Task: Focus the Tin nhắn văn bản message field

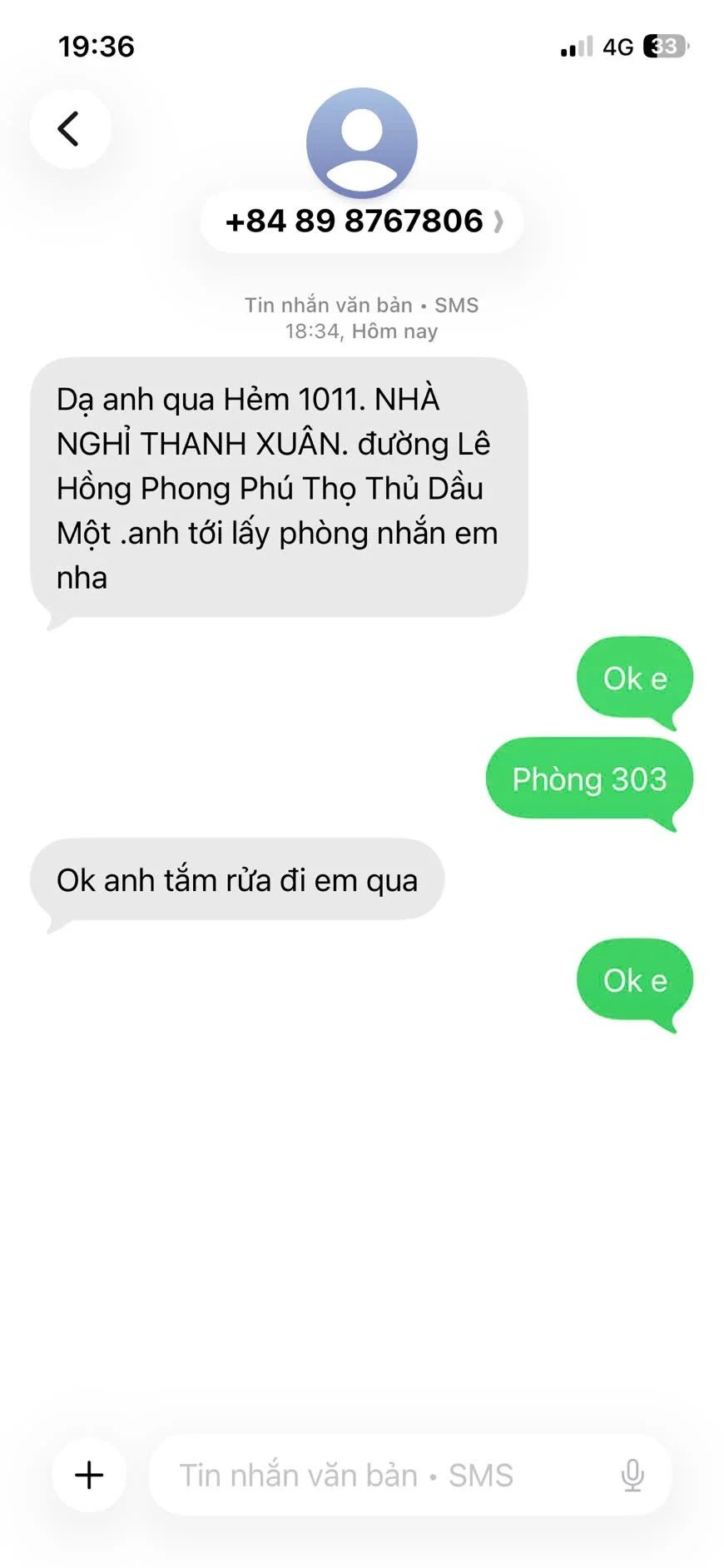Action: coord(374,1475)
